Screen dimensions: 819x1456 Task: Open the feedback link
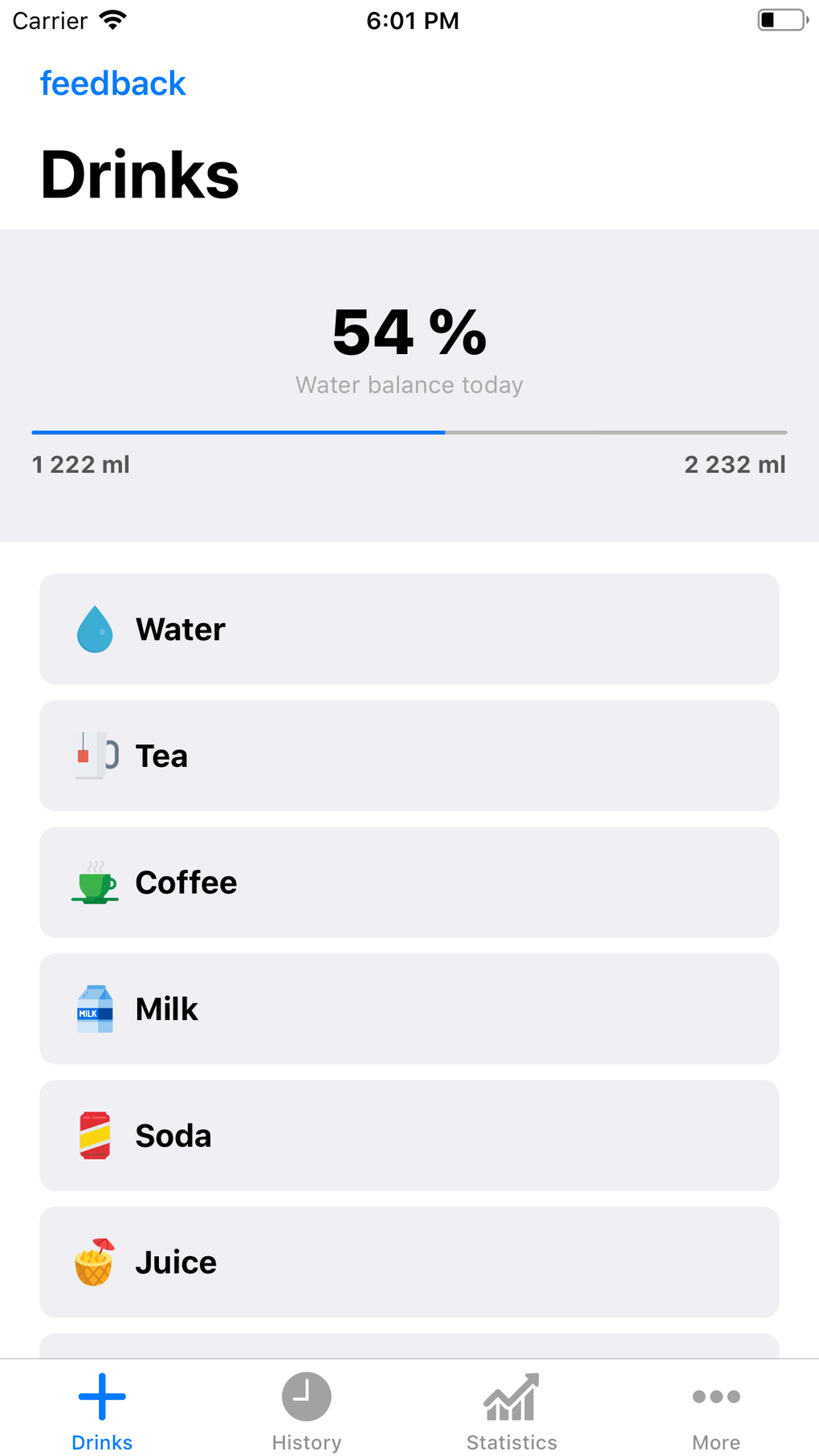113,83
